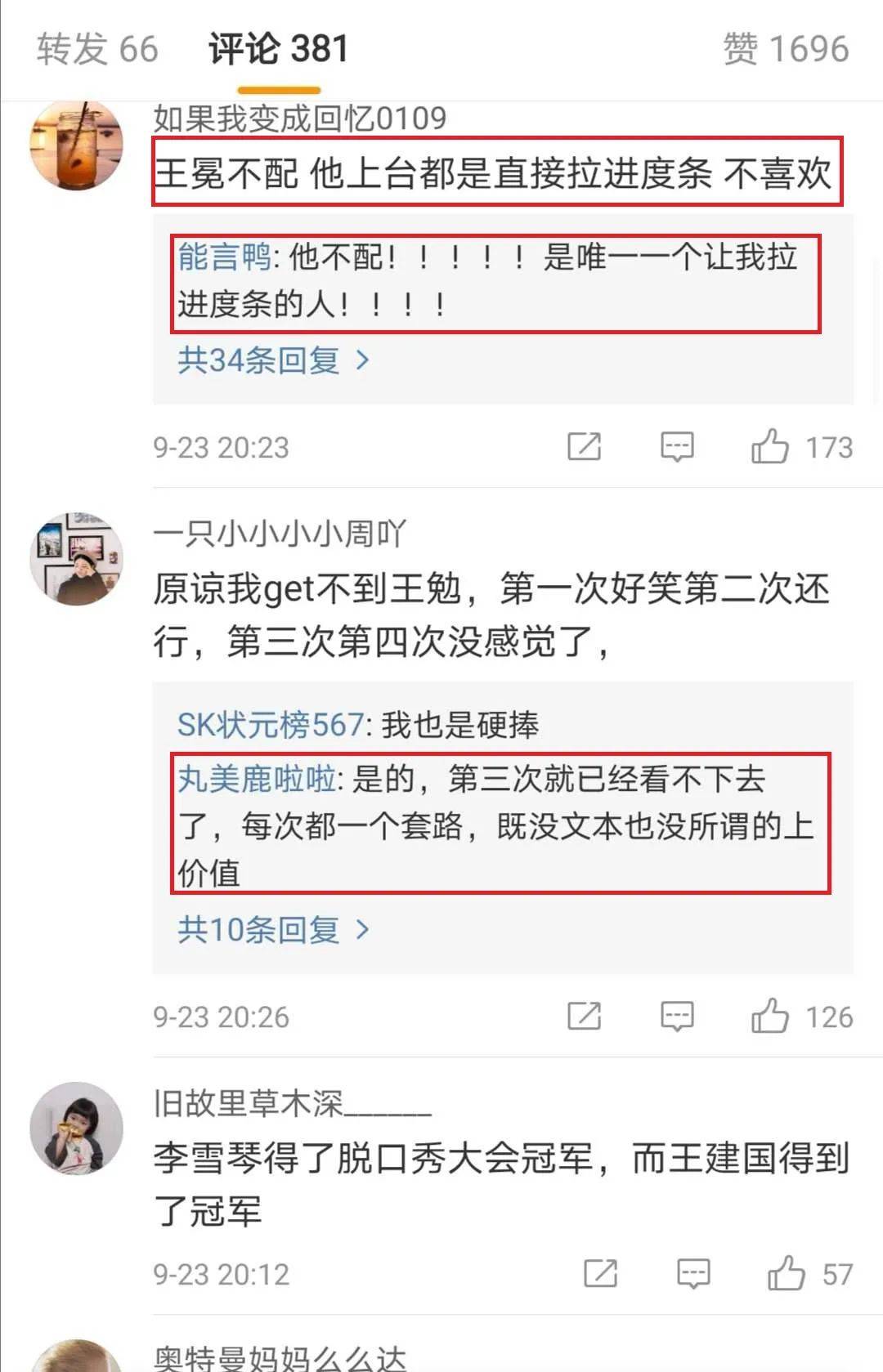Expand 共34条回复 replies
Image resolution: width=883 pixels, height=1372 pixels.
click(x=273, y=360)
